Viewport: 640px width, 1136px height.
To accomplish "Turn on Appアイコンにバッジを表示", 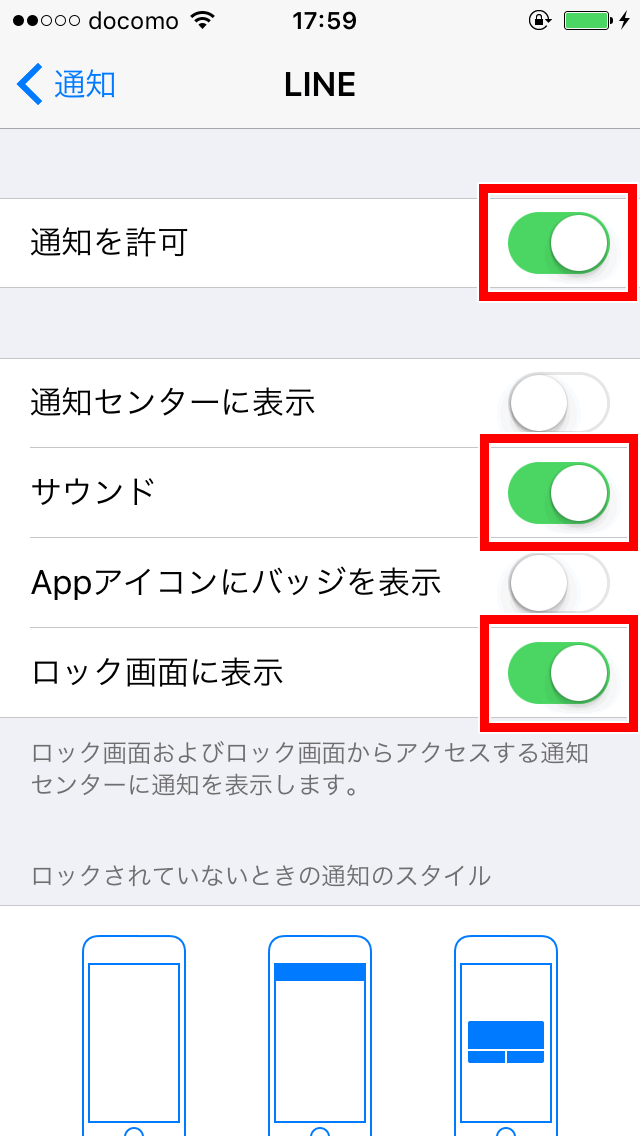I will [558, 582].
